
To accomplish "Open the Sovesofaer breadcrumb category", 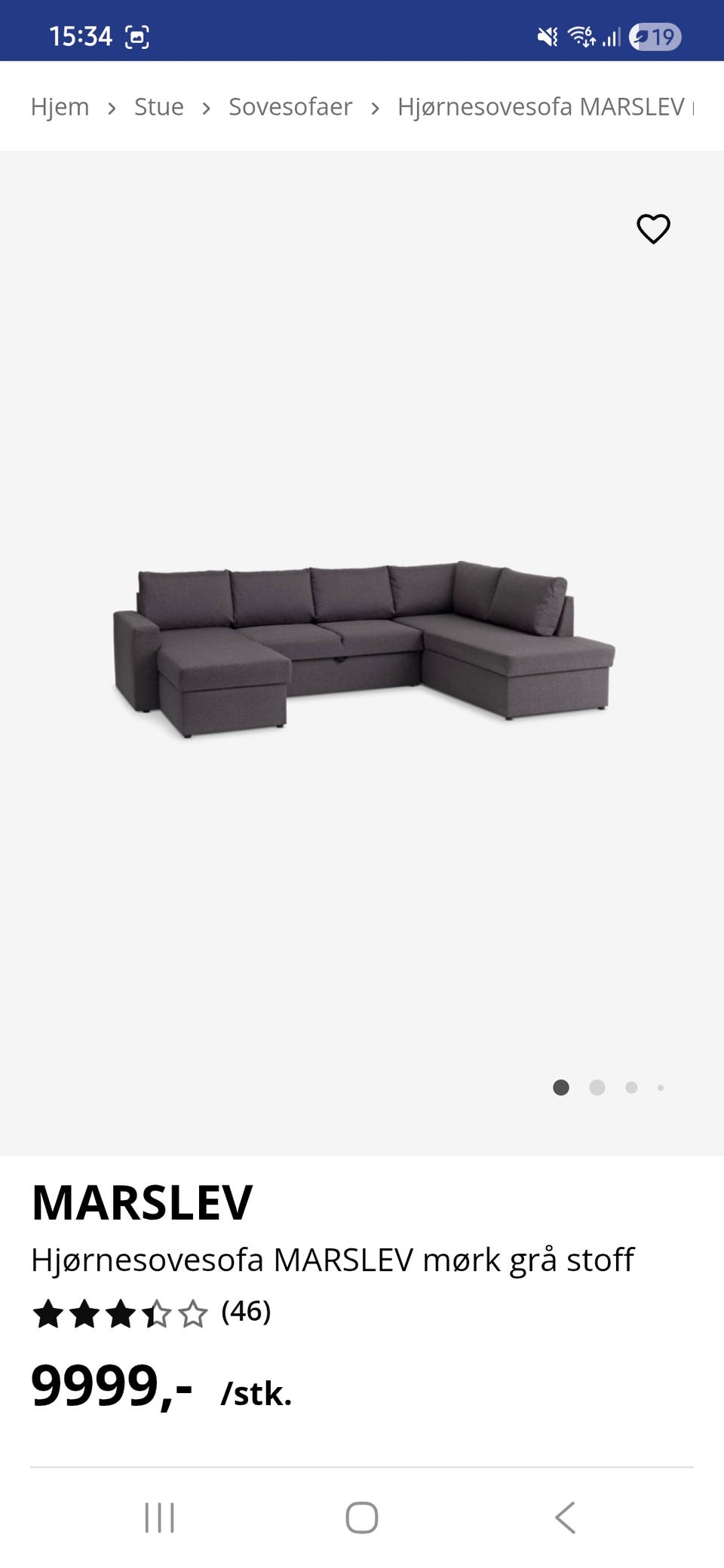I will click(290, 107).
